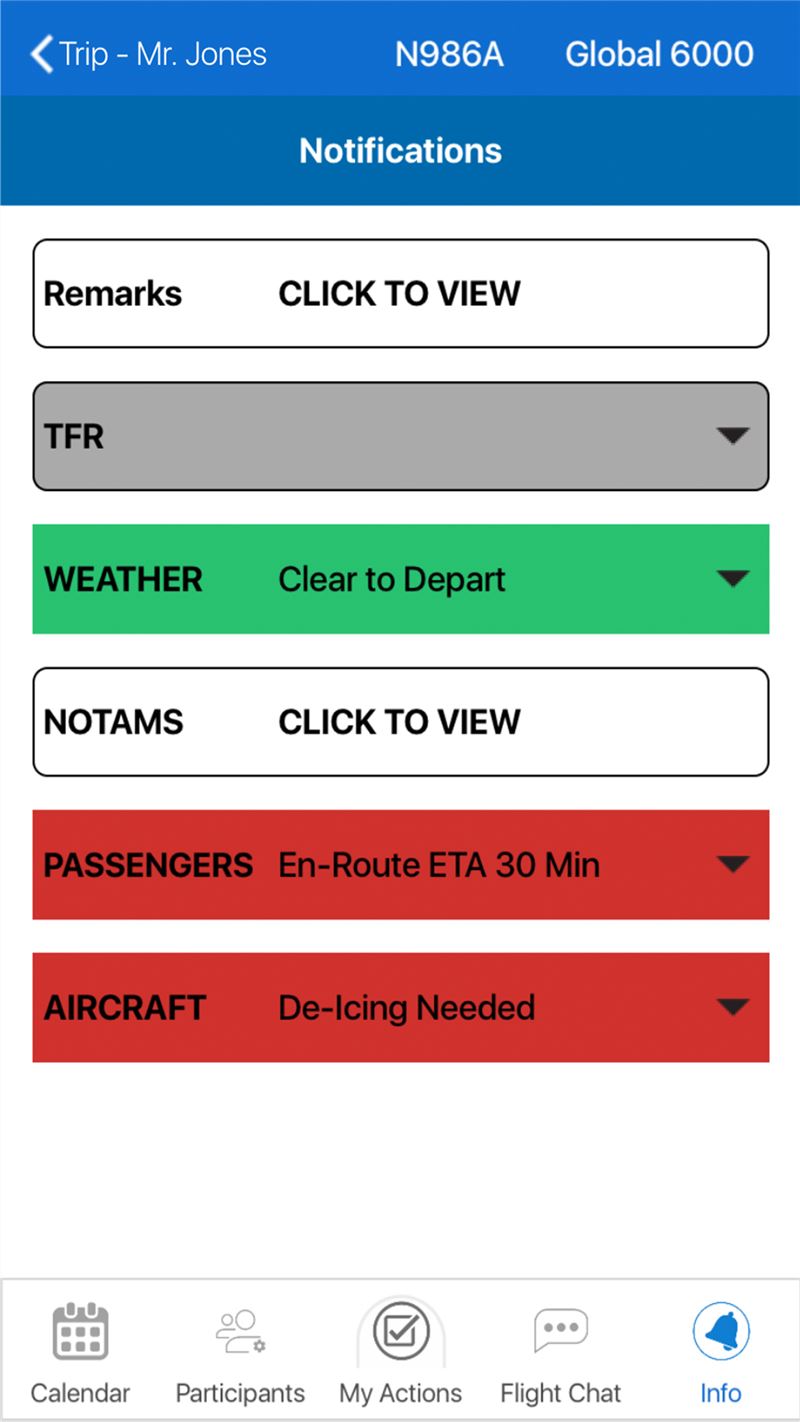Open Remarks click to view

401,294
